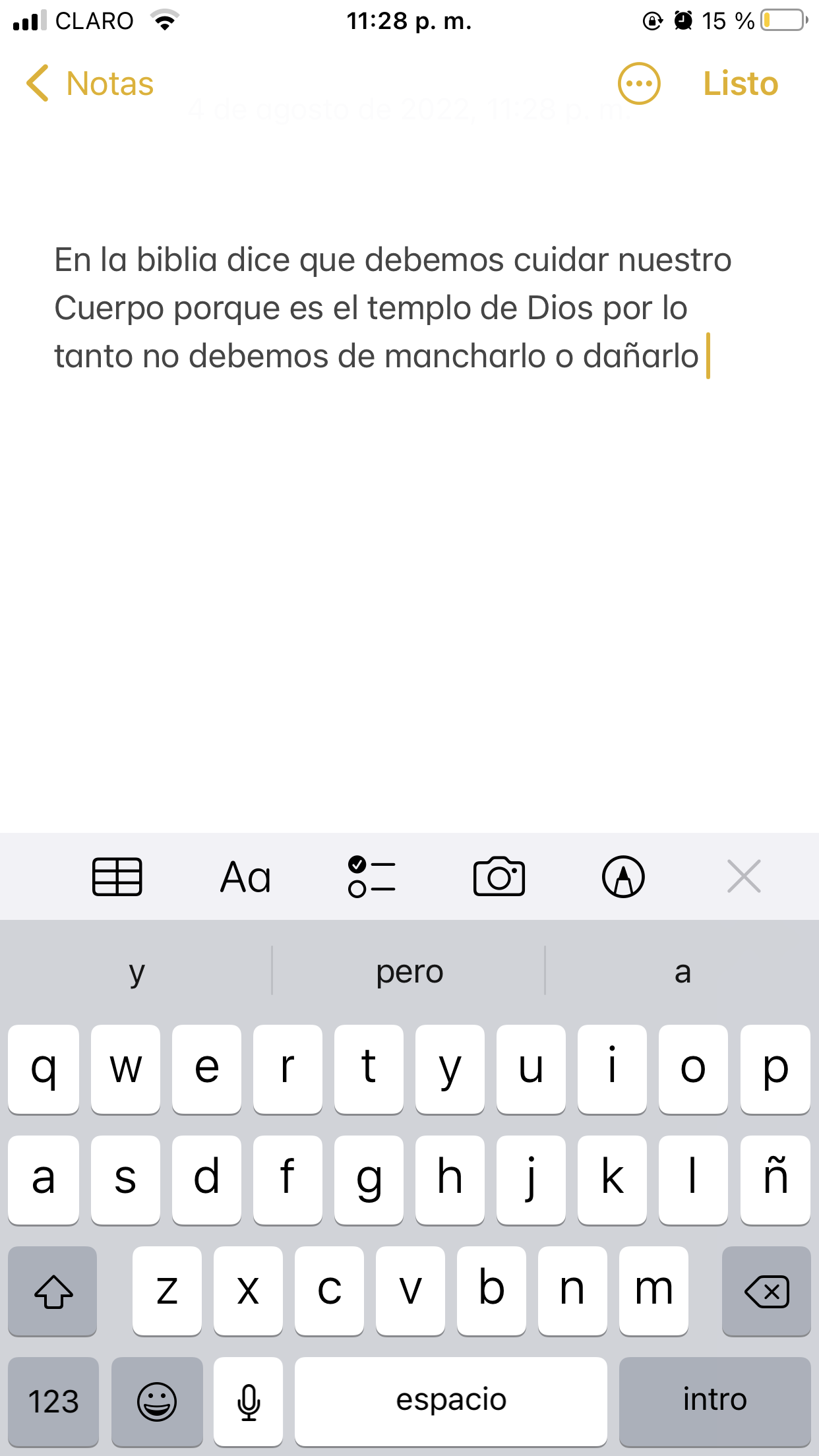The width and height of the screenshot is (819, 1456).
Task: Select the "a" word suggestion
Action: pyautogui.click(x=682, y=971)
